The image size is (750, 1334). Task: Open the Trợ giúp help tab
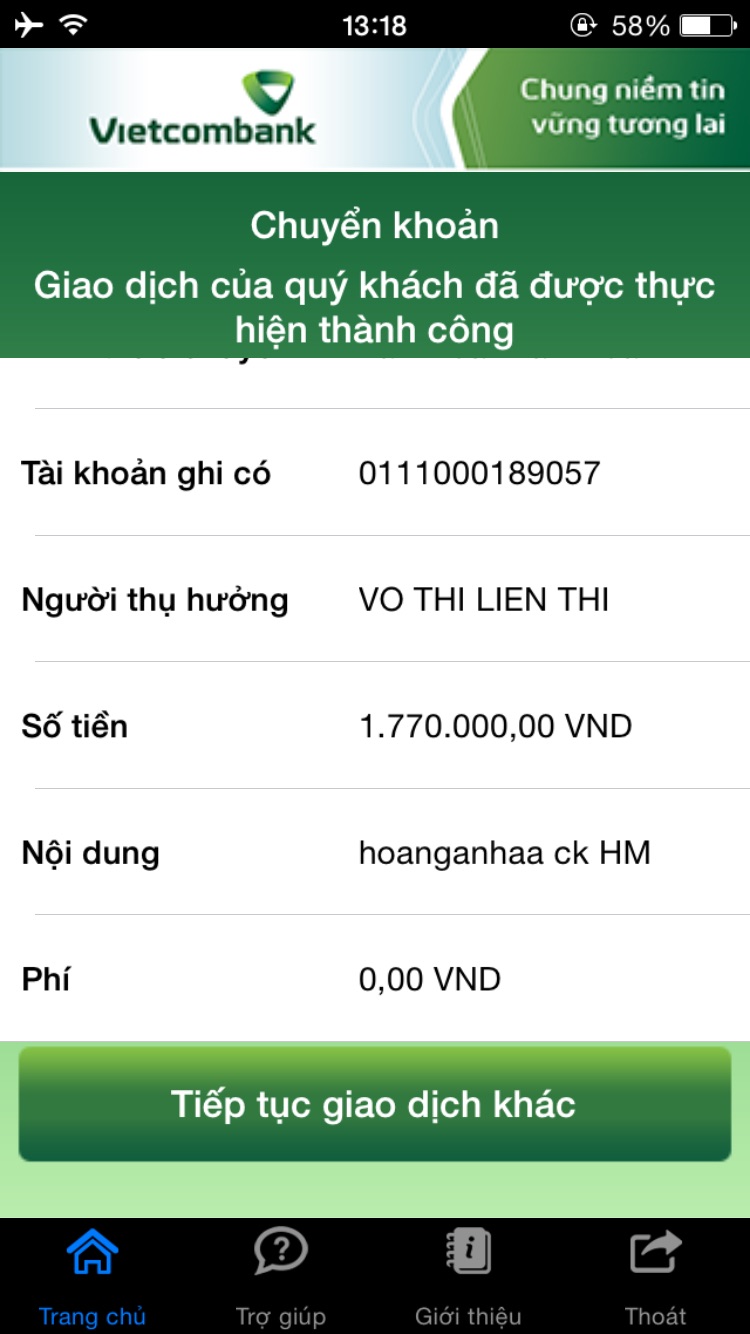click(281, 1277)
